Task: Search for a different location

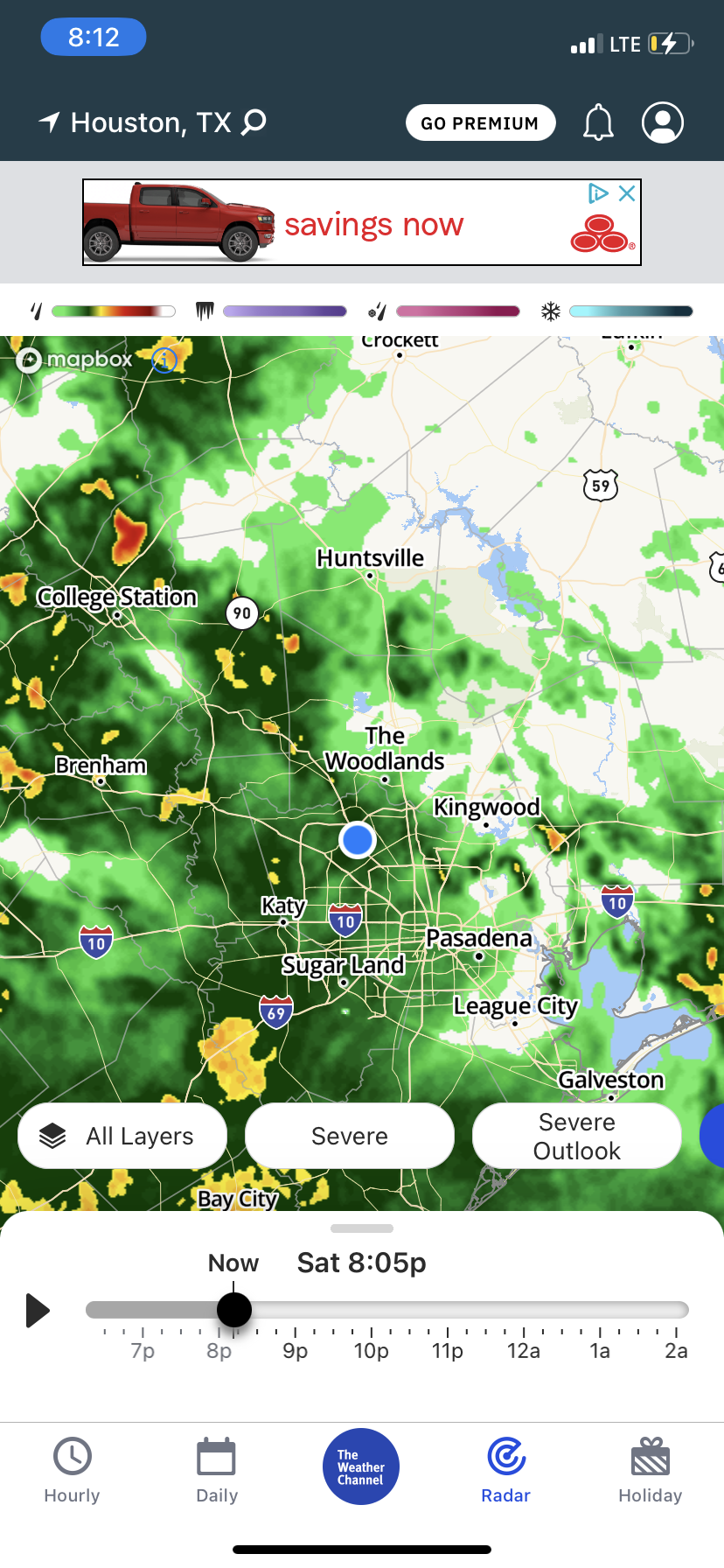Action: click(254, 122)
